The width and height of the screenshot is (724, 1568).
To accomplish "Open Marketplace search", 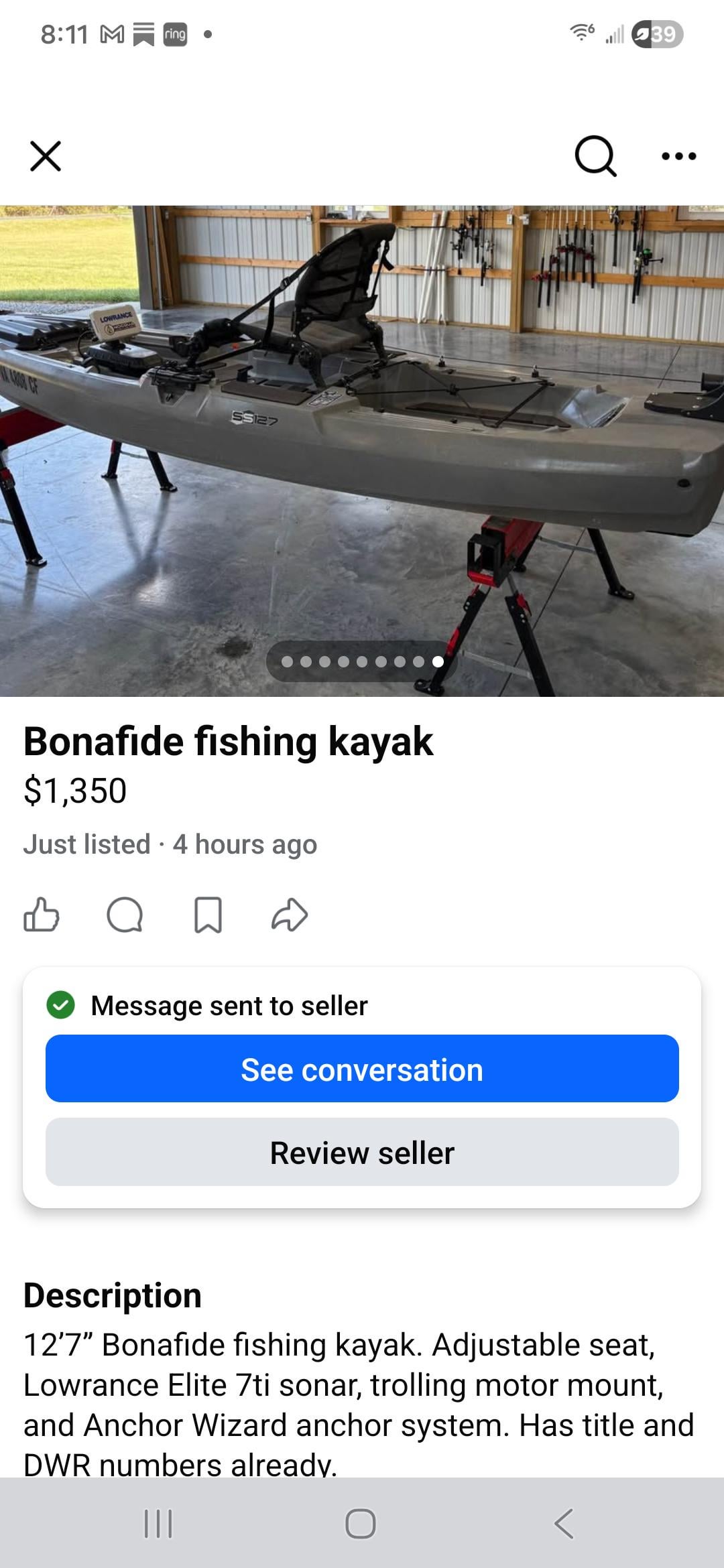I will click(595, 156).
